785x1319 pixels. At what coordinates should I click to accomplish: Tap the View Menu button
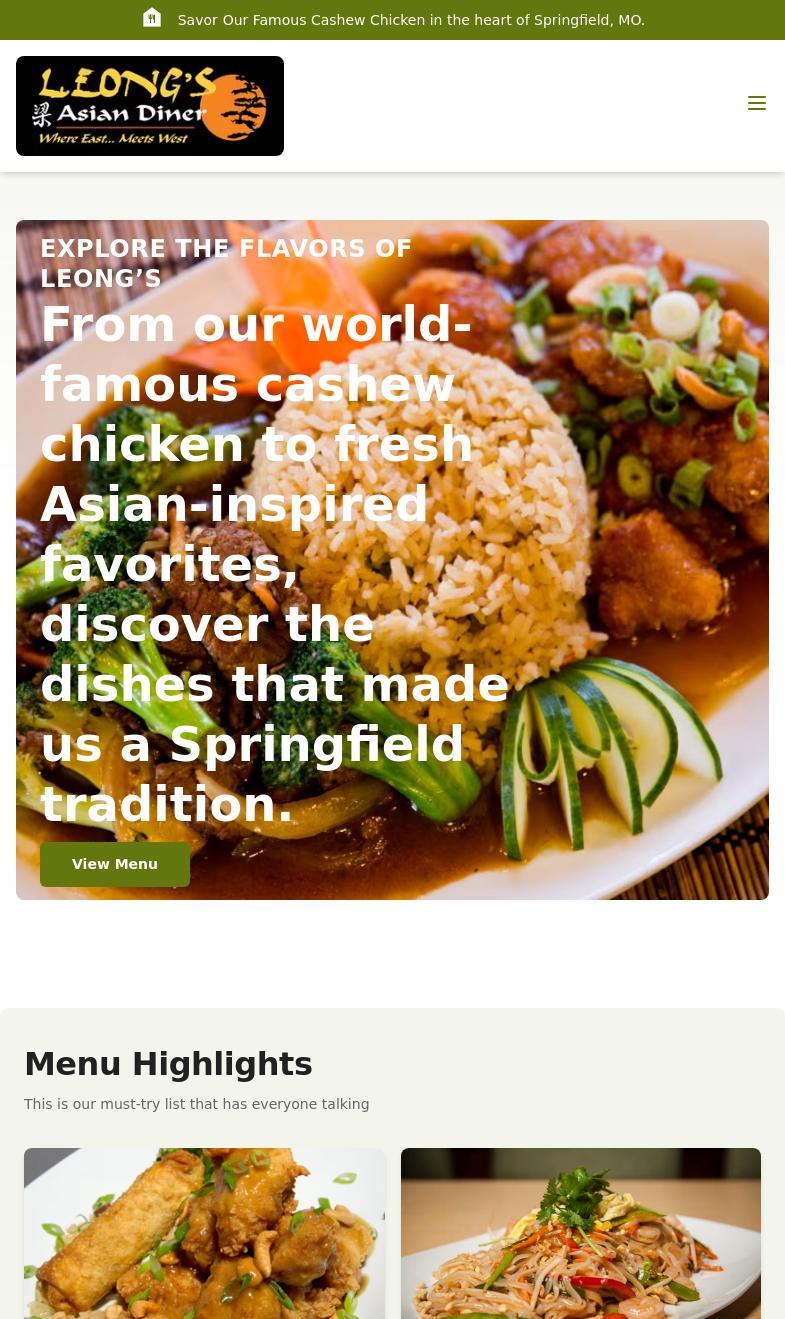(115, 864)
